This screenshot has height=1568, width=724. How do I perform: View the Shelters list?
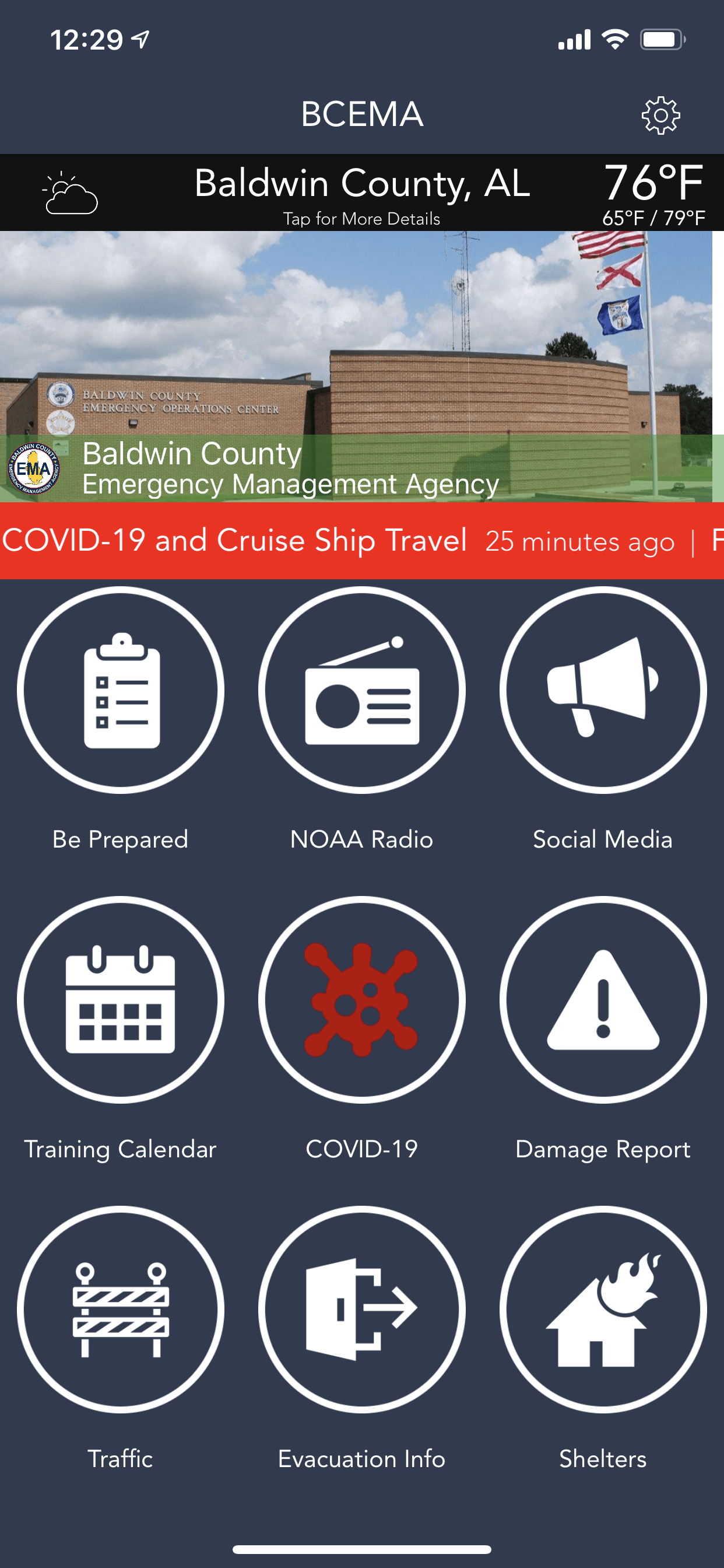602,1308
